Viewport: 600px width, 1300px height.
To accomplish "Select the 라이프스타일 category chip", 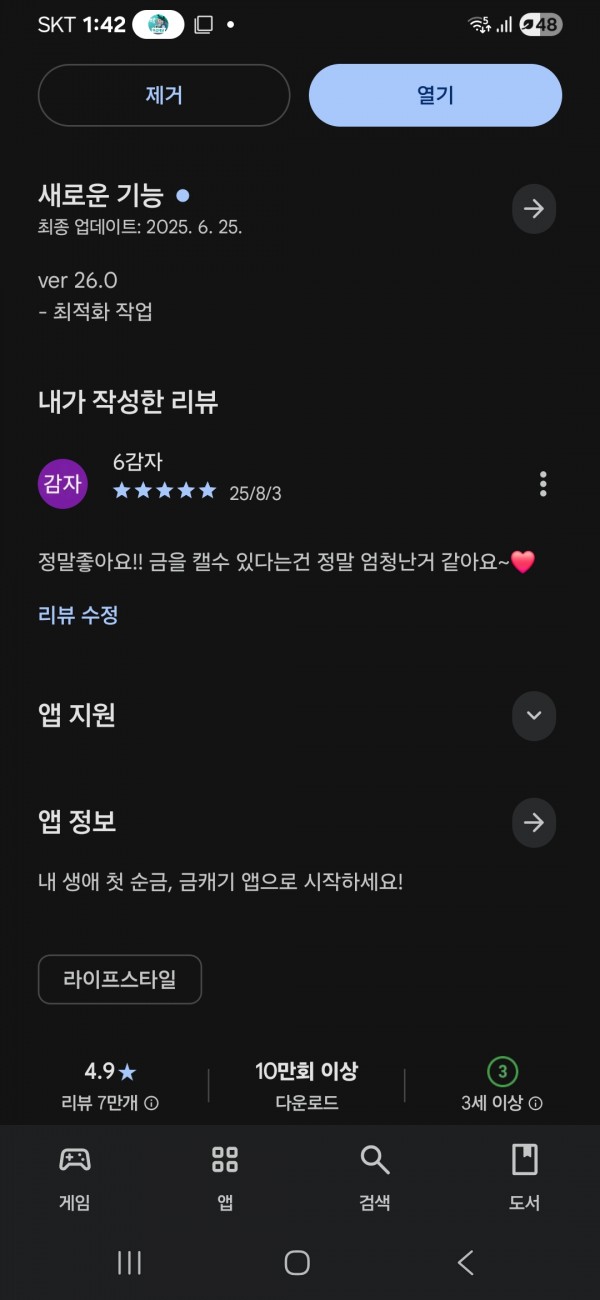I will click(x=120, y=979).
